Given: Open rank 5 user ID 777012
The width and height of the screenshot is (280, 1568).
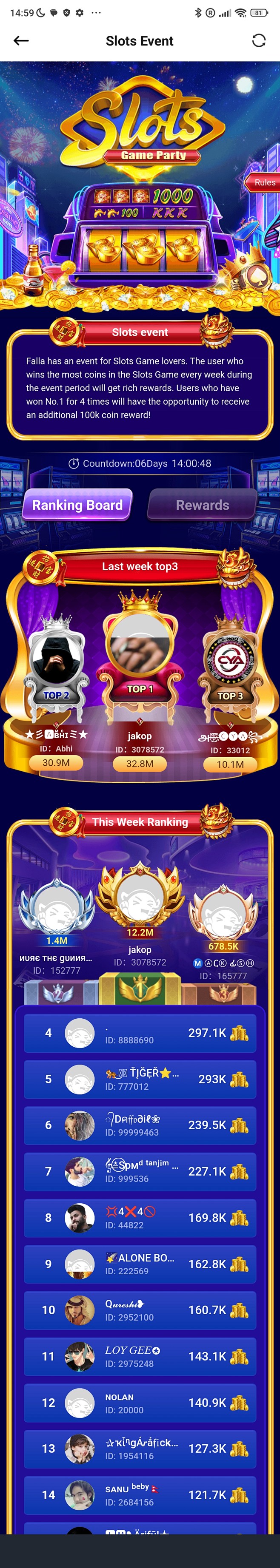Looking at the screenshot, I should click(x=140, y=1079).
